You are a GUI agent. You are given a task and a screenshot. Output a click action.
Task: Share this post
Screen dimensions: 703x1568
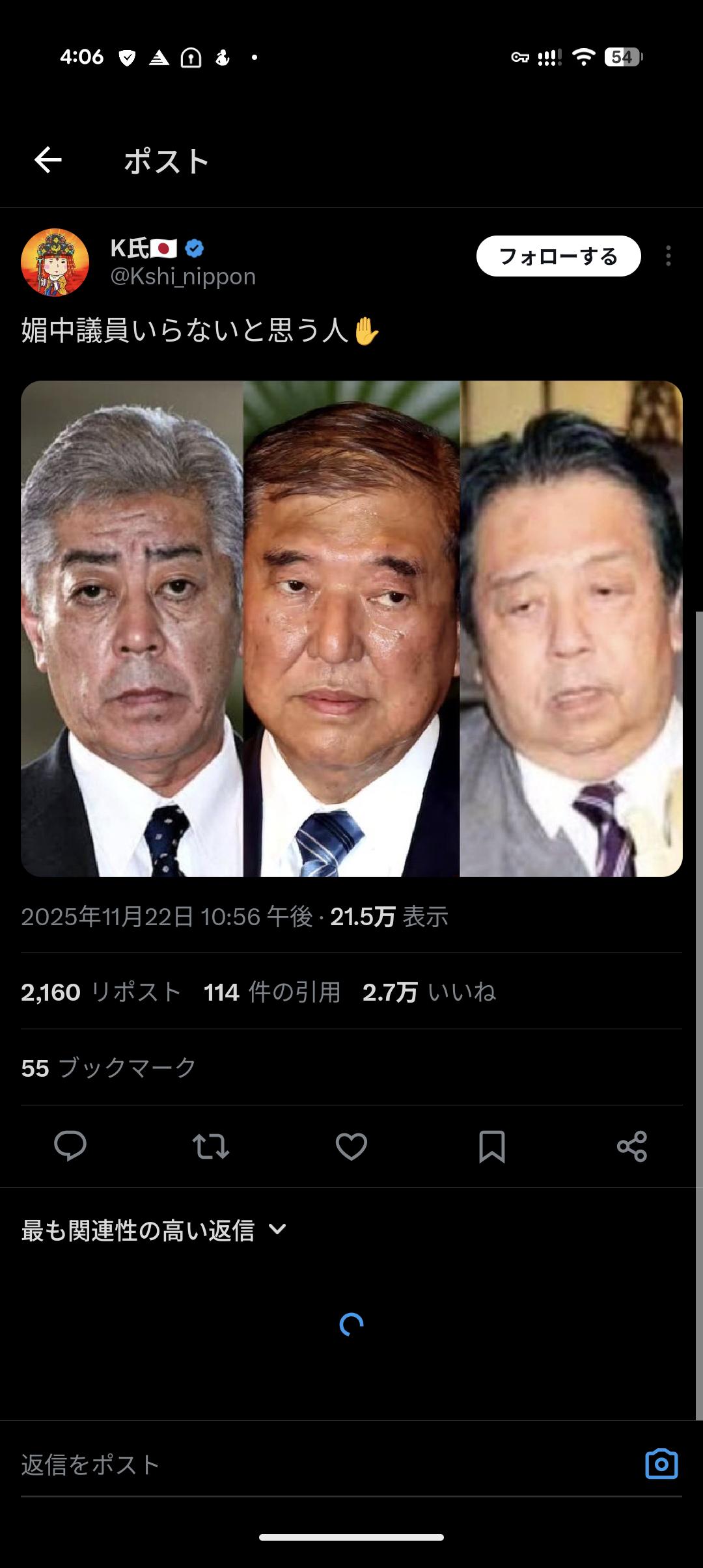(x=632, y=1146)
